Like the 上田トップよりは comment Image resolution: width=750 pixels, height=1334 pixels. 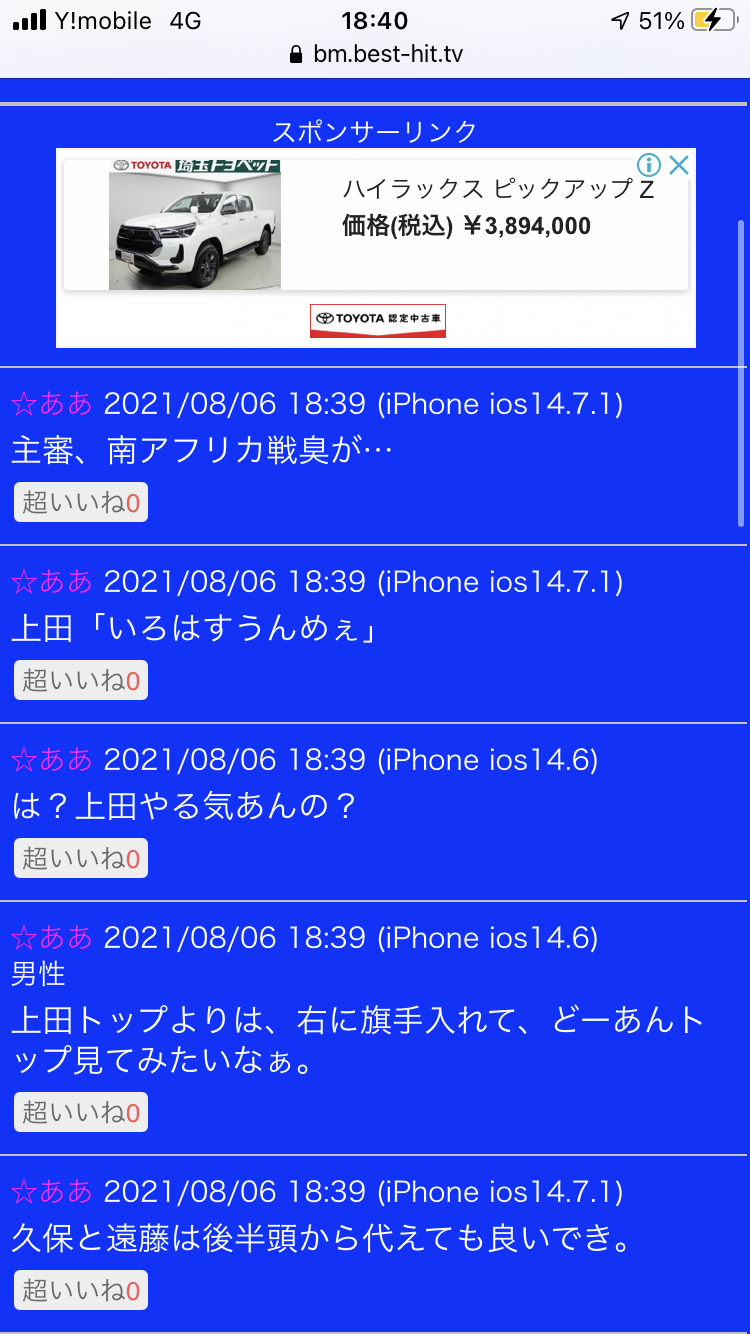[81, 1112]
